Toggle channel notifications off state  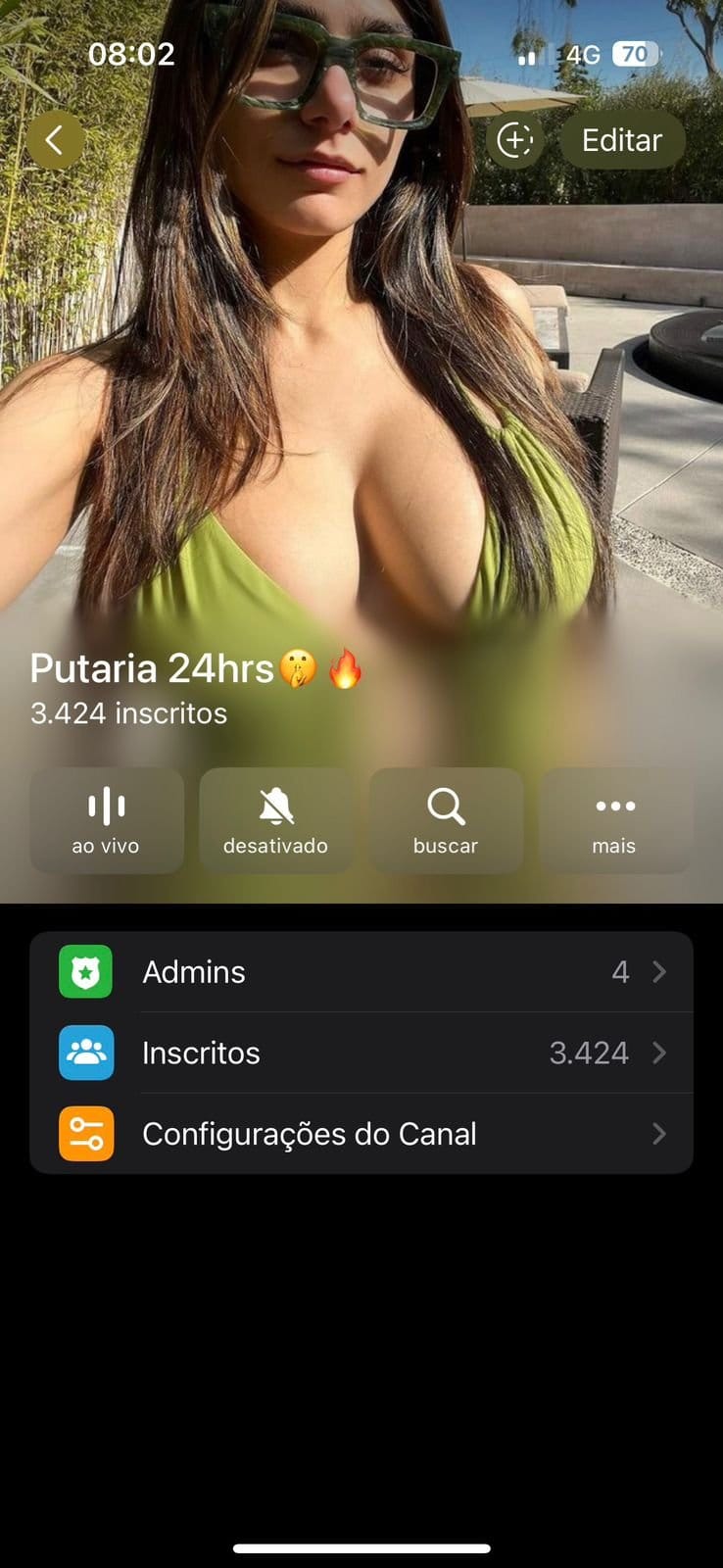coord(276,819)
